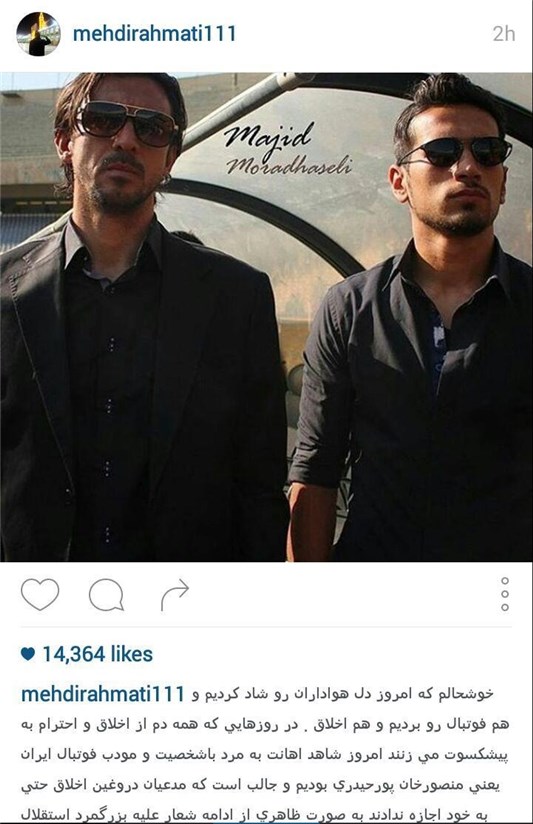Viewport: 533px width, 824px height.
Task: View the 14,364 likes list
Action: (87, 654)
